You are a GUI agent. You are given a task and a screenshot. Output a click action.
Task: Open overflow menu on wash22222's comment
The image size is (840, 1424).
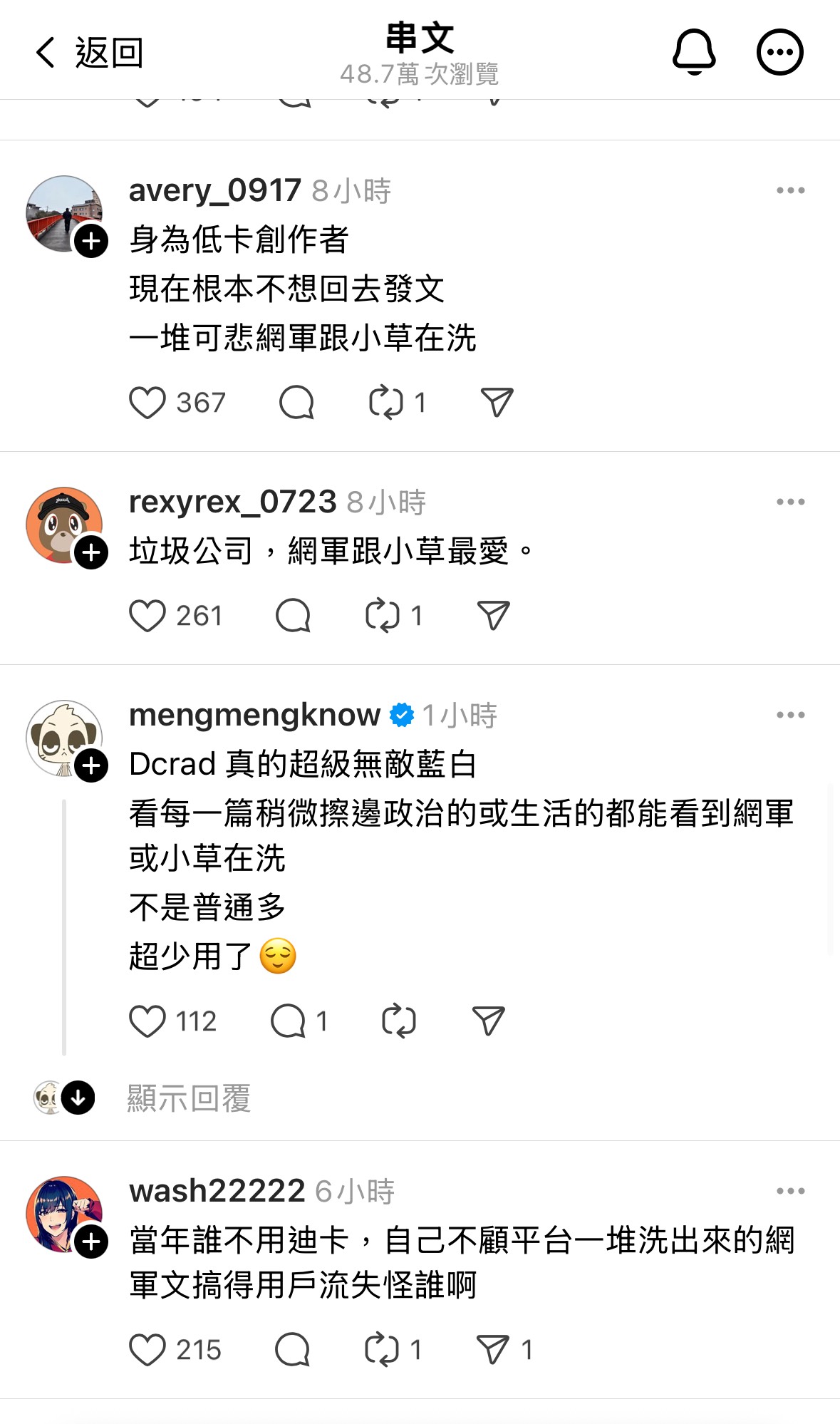[790, 1191]
